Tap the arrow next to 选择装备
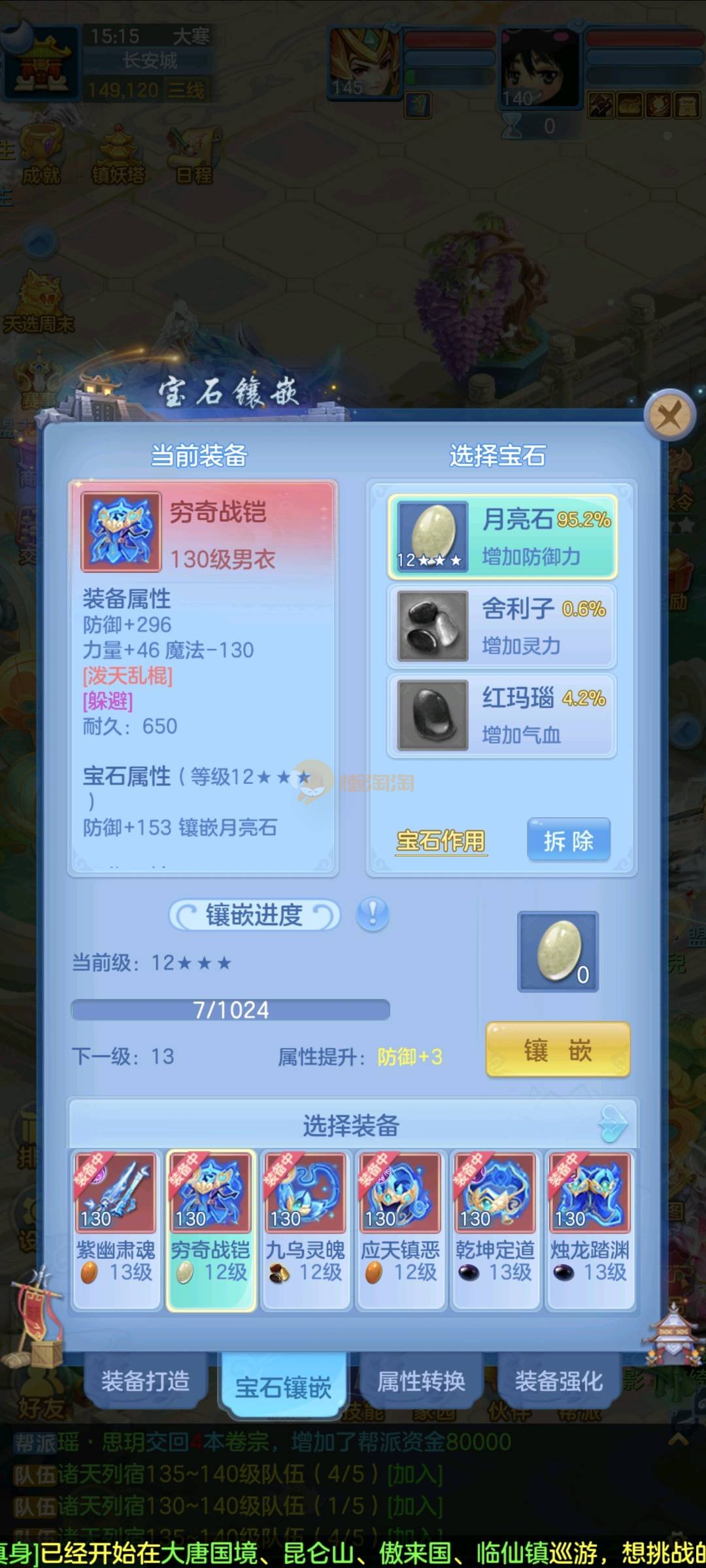 [613, 1124]
